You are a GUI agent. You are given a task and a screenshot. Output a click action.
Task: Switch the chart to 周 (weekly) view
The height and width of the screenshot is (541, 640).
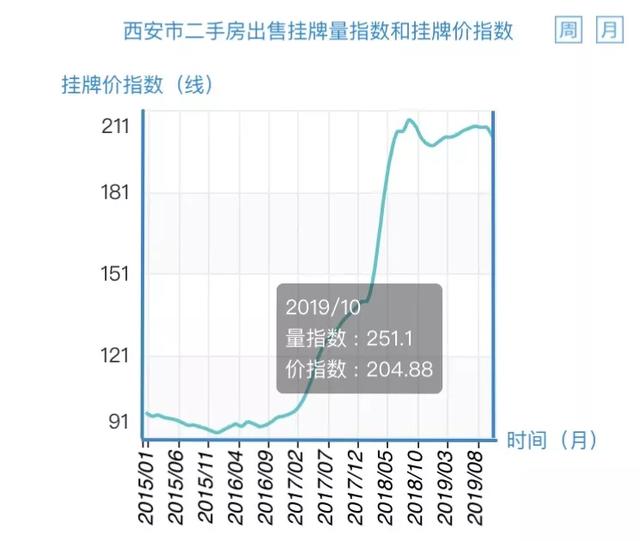pyautogui.click(x=568, y=31)
